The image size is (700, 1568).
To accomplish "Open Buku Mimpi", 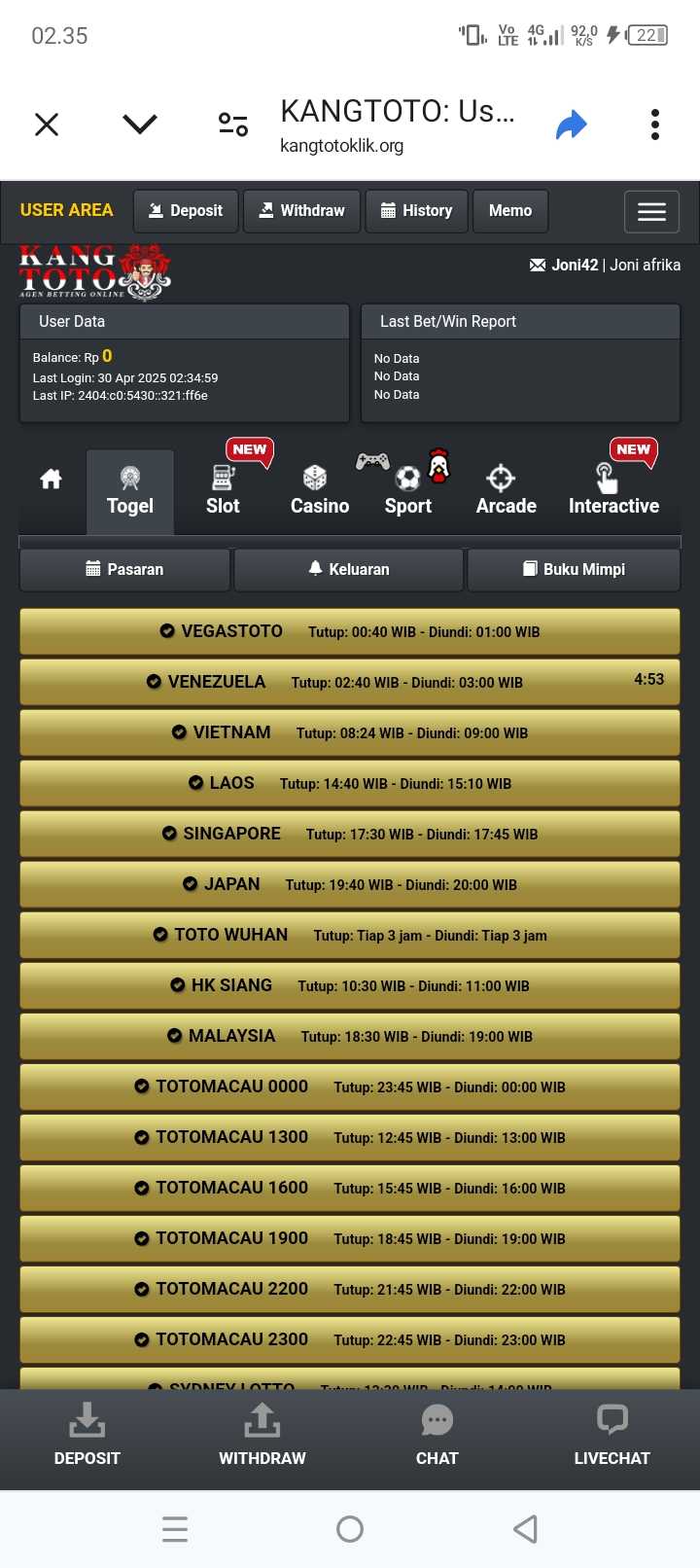I will click(x=574, y=569).
